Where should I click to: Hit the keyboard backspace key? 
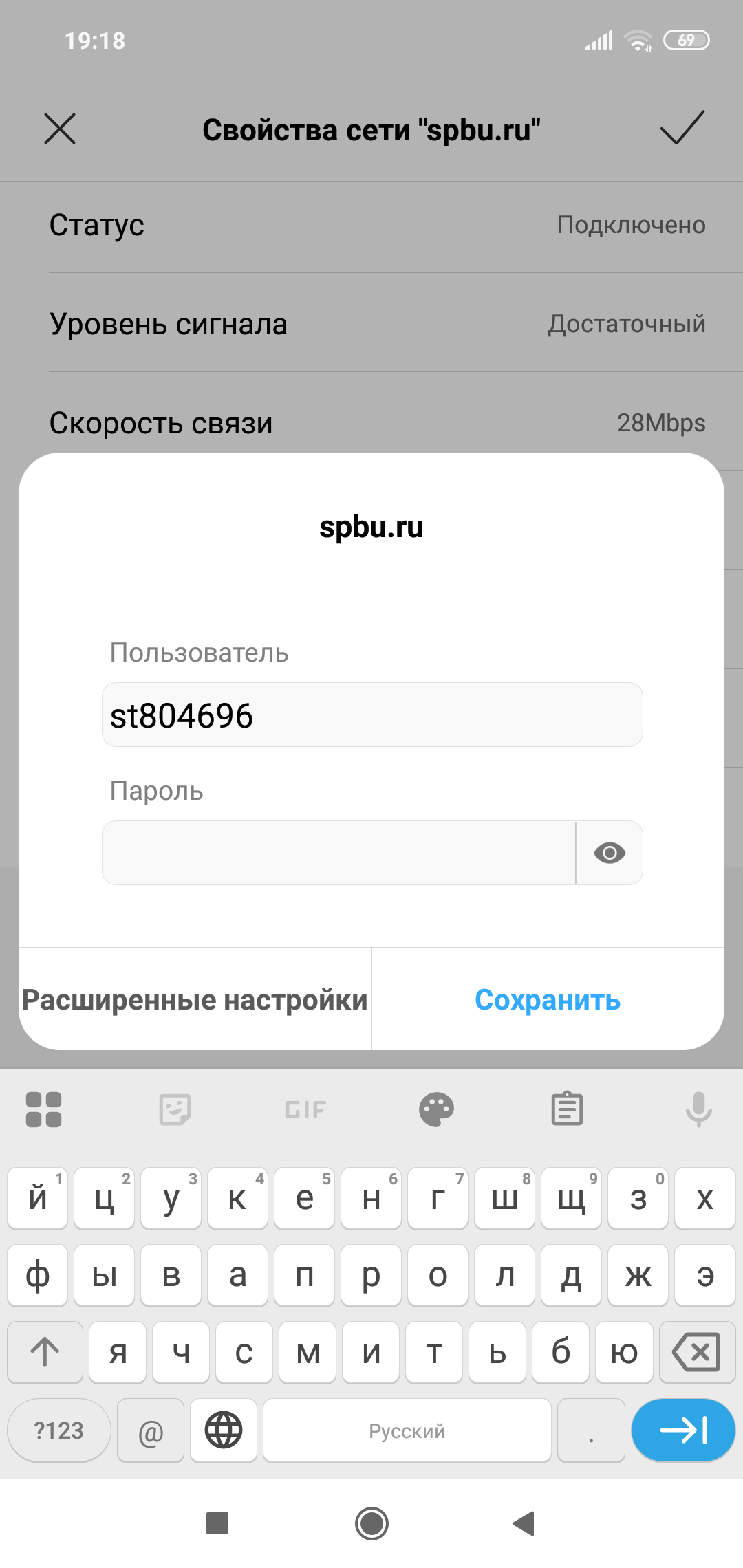tap(697, 1352)
